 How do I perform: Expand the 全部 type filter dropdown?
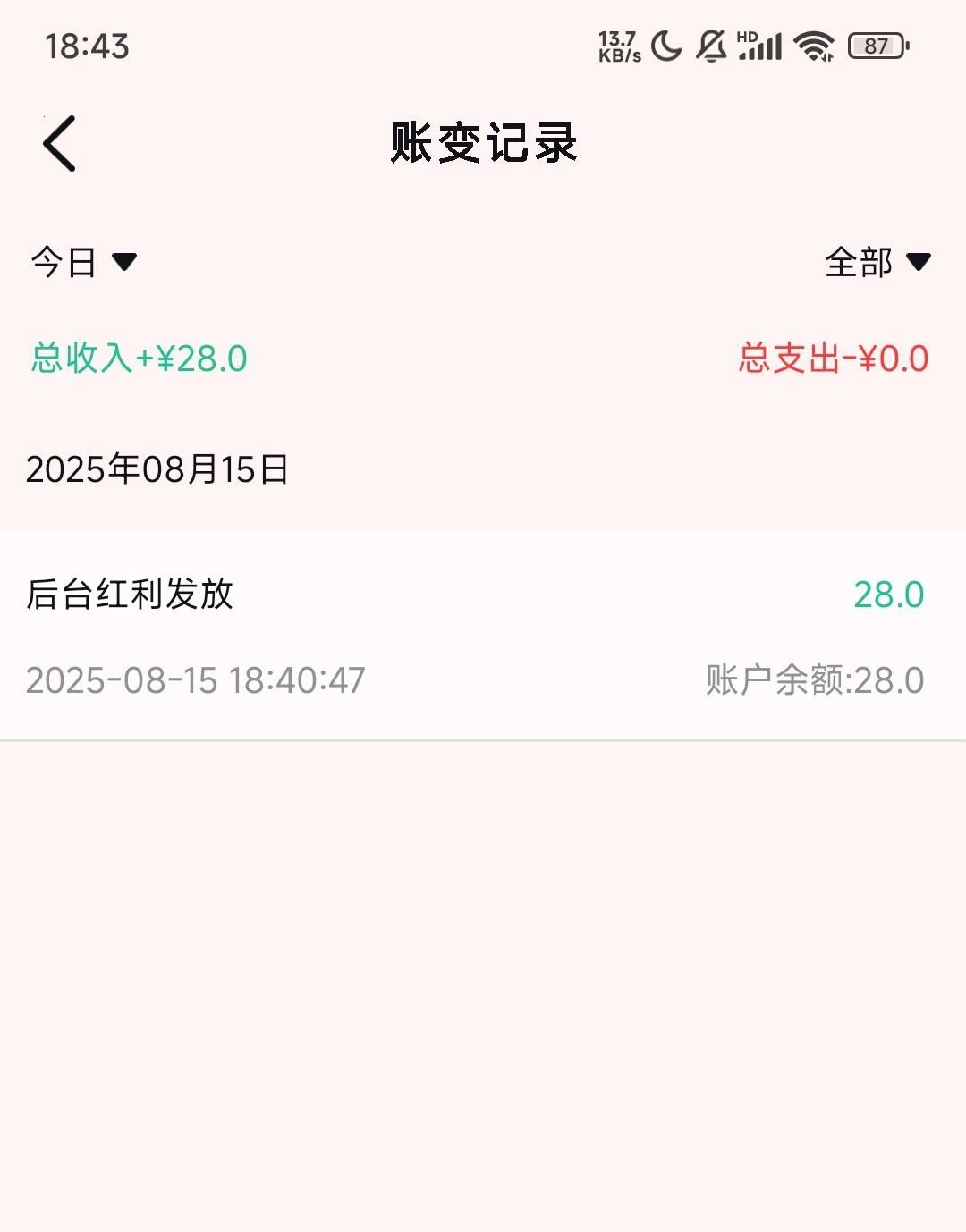coord(877,262)
